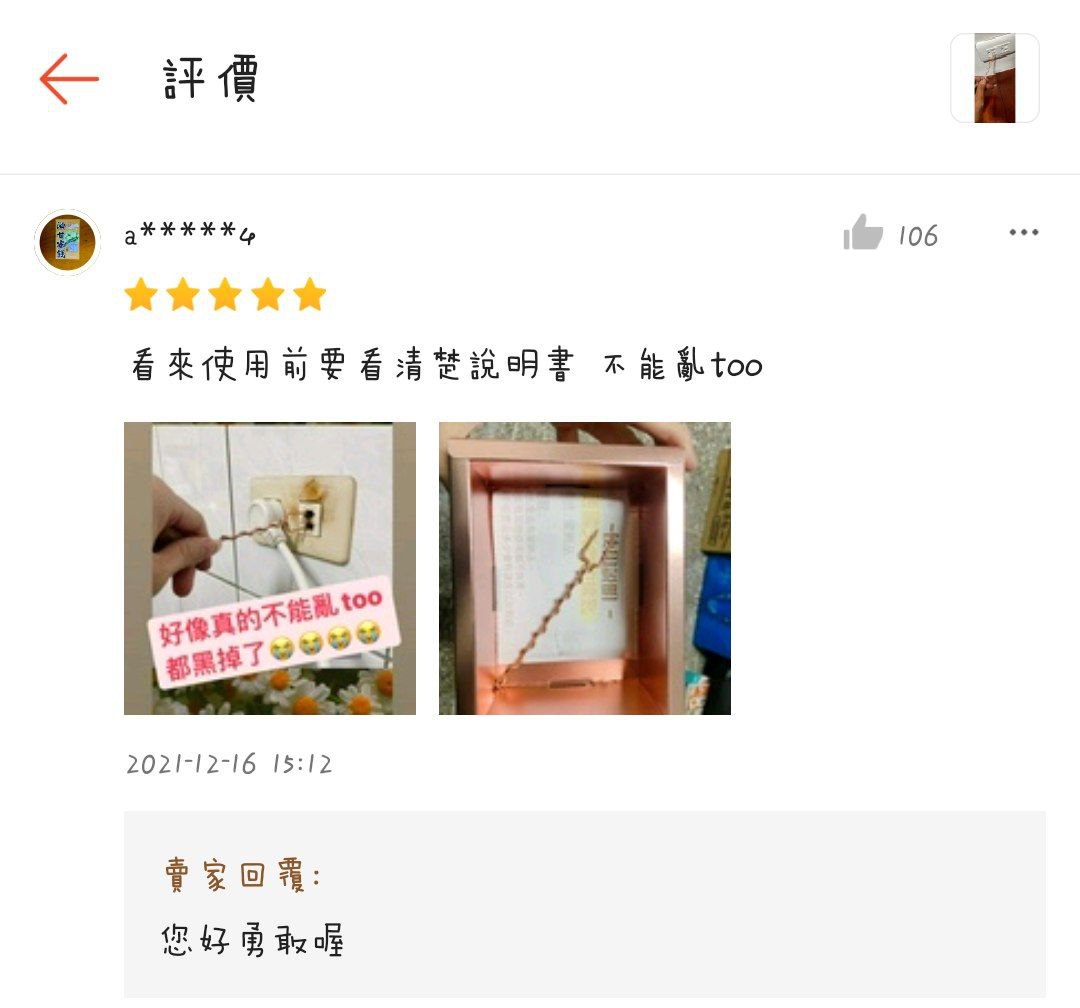This screenshot has width=1080, height=1008.
Task: Open the review's three-dot overflow menu
Action: (1023, 233)
